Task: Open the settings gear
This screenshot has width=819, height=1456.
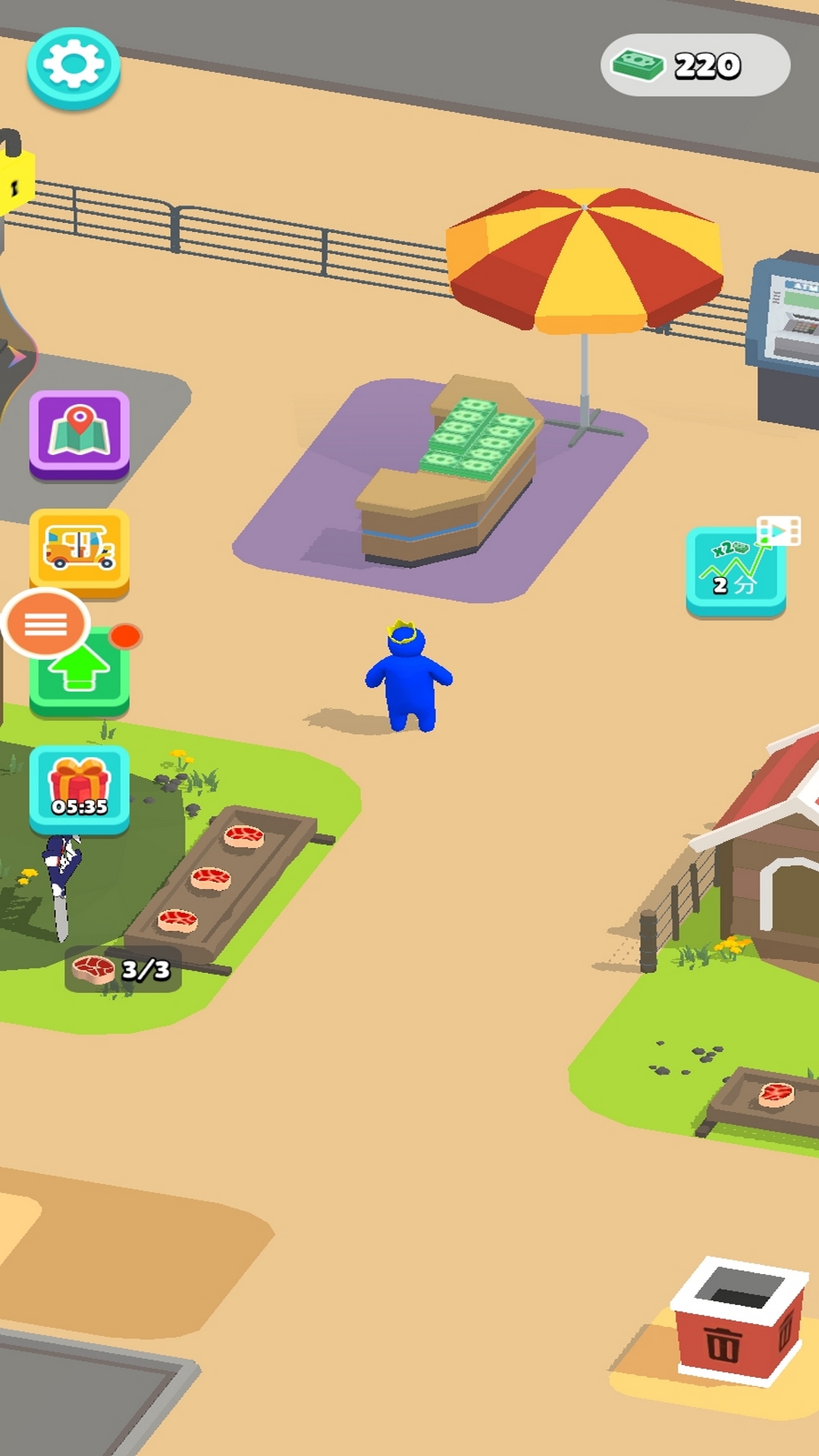Action: [74, 68]
